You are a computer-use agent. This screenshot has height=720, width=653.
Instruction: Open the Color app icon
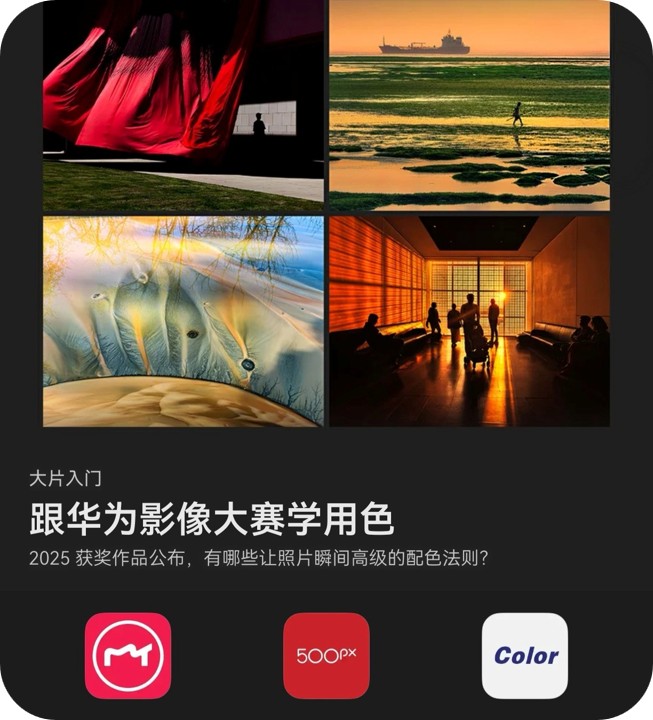pyautogui.click(x=525, y=655)
